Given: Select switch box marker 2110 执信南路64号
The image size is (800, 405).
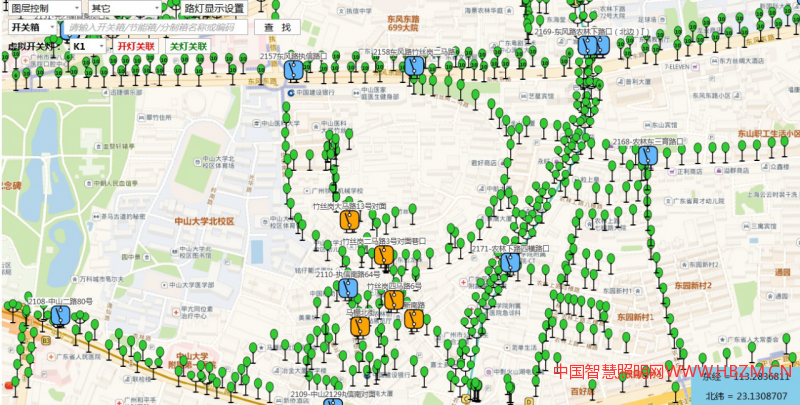Looking at the screenshot, I should click(x=348, y=289).
